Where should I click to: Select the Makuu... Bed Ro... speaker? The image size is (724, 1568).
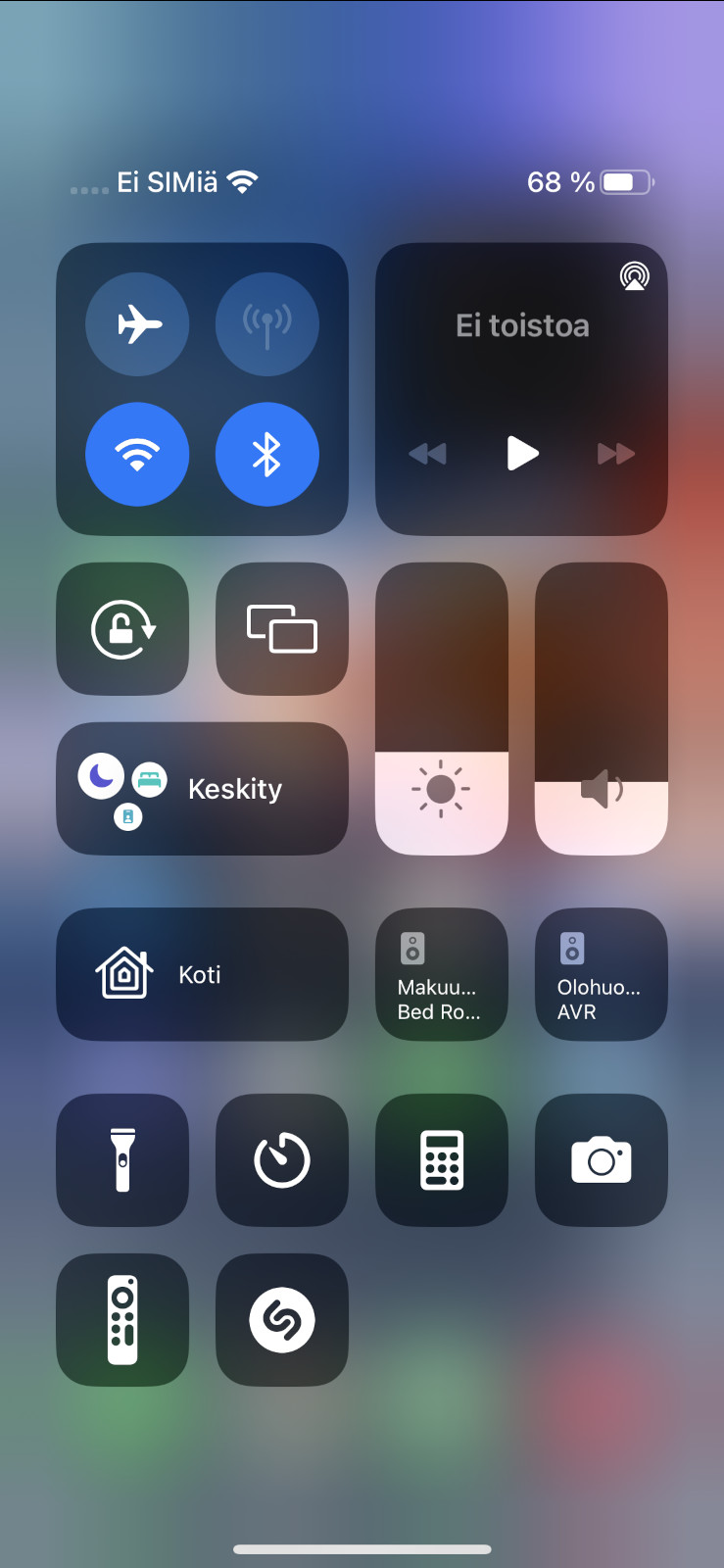click(x=442, y=974)
